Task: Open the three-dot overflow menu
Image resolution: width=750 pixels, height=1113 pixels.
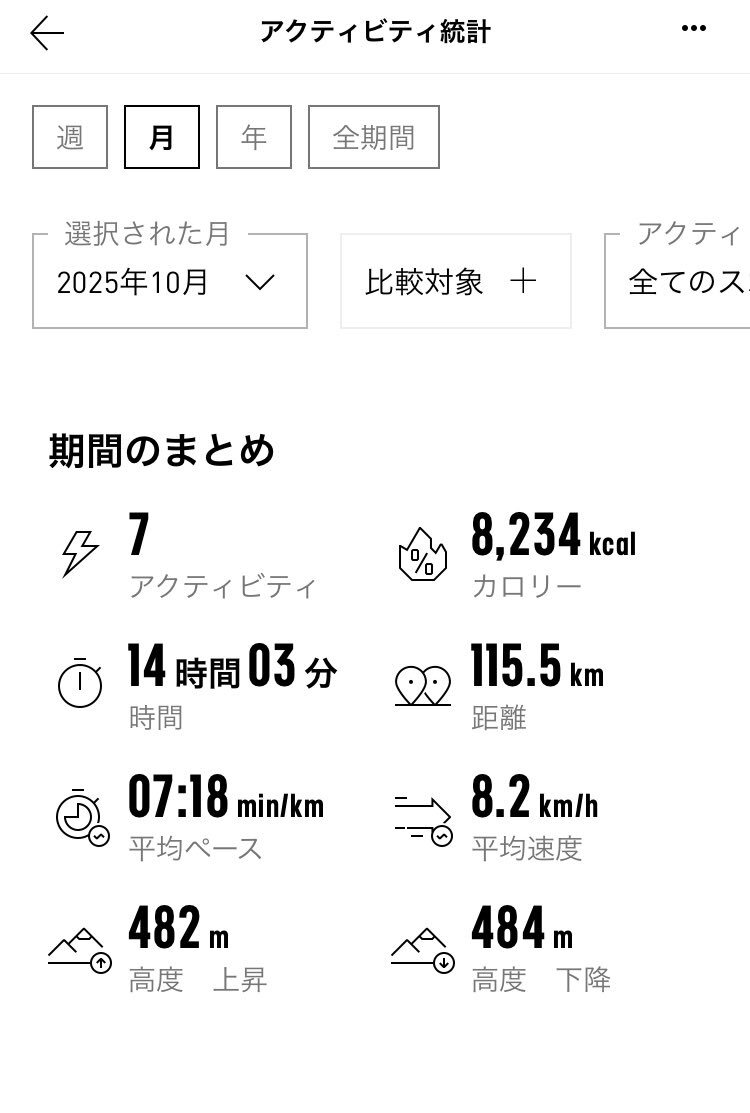Action: pyautogui.click(x=693, y=30)
